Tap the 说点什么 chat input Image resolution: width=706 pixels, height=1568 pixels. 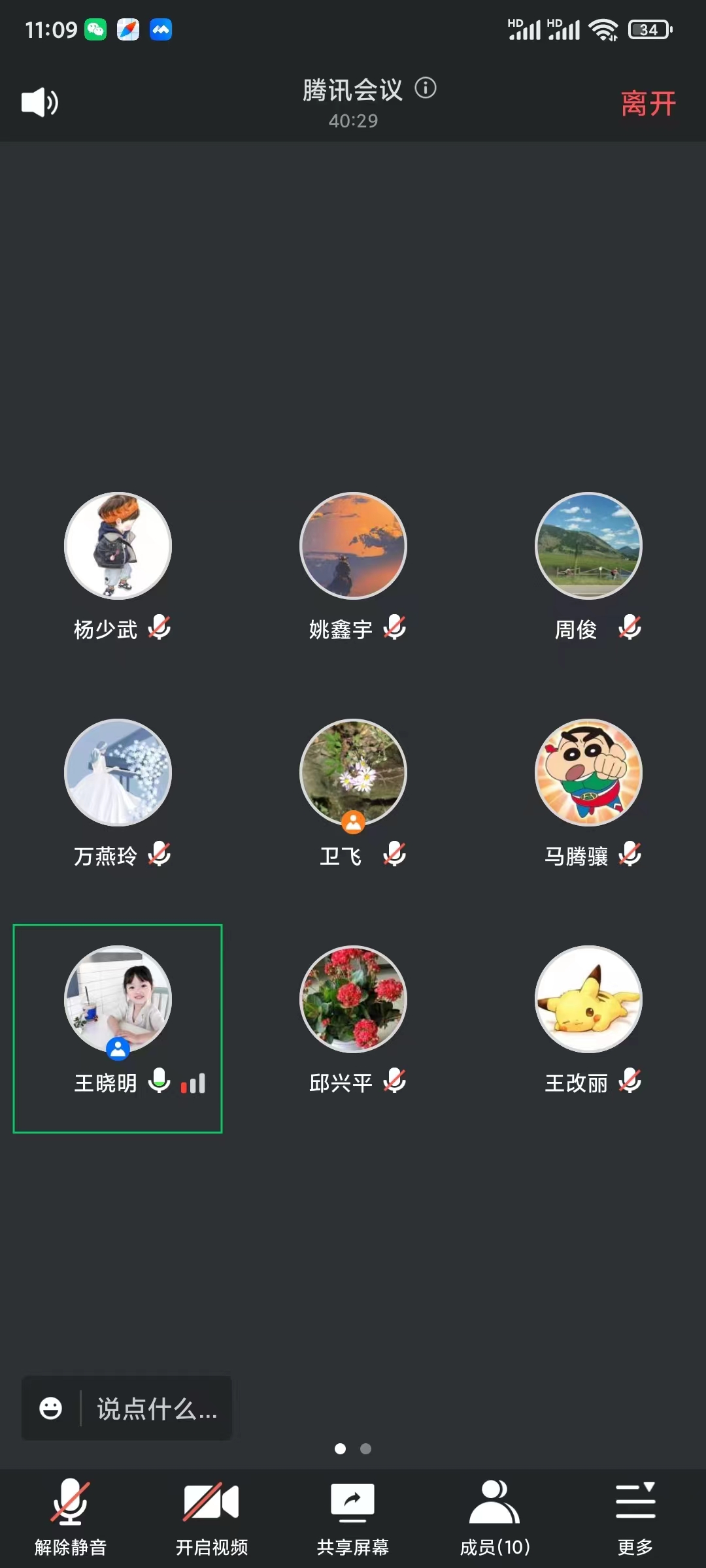(x=156, y=1409)
